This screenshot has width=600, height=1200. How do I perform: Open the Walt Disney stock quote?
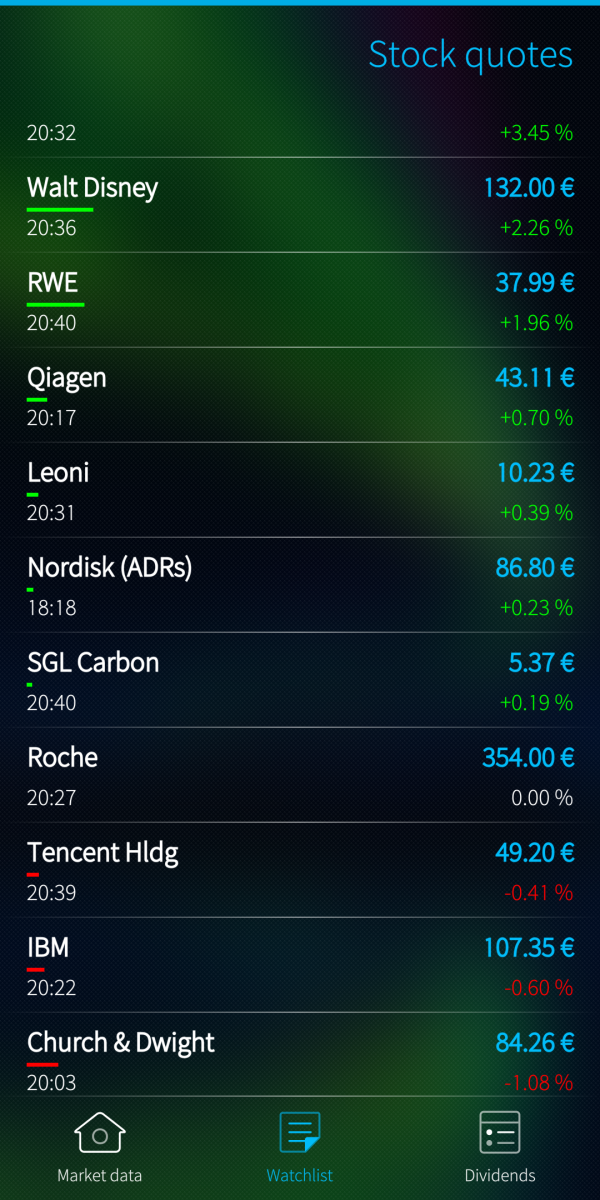[300, 206]
